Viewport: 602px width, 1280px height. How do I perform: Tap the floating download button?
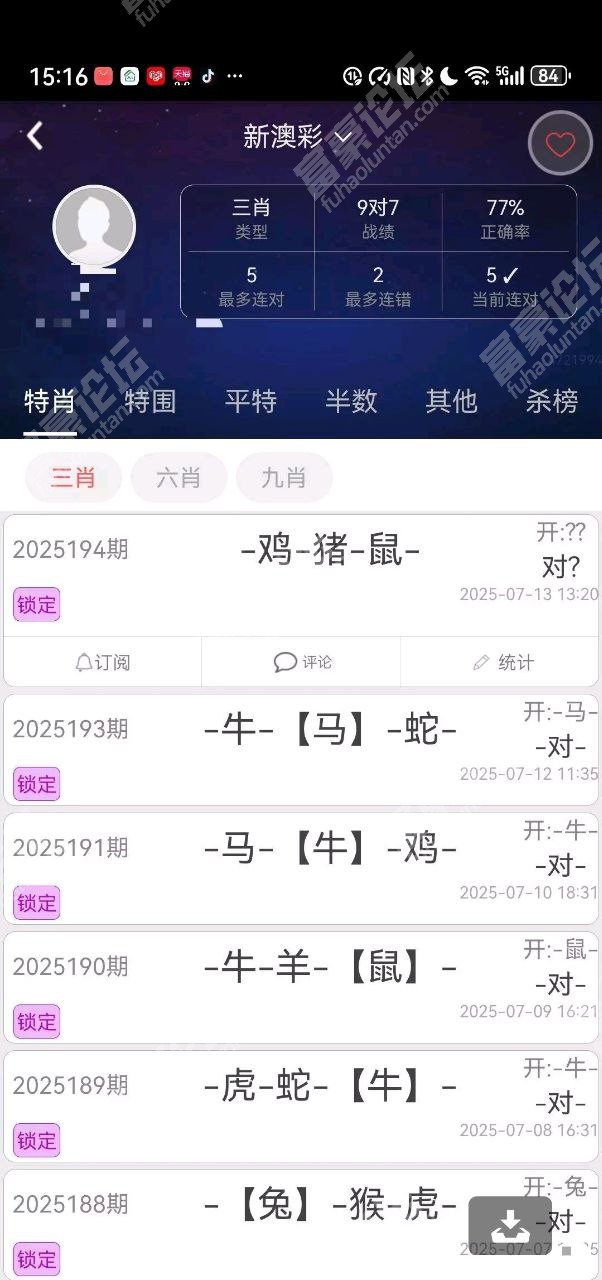[x=510, y=1224]
